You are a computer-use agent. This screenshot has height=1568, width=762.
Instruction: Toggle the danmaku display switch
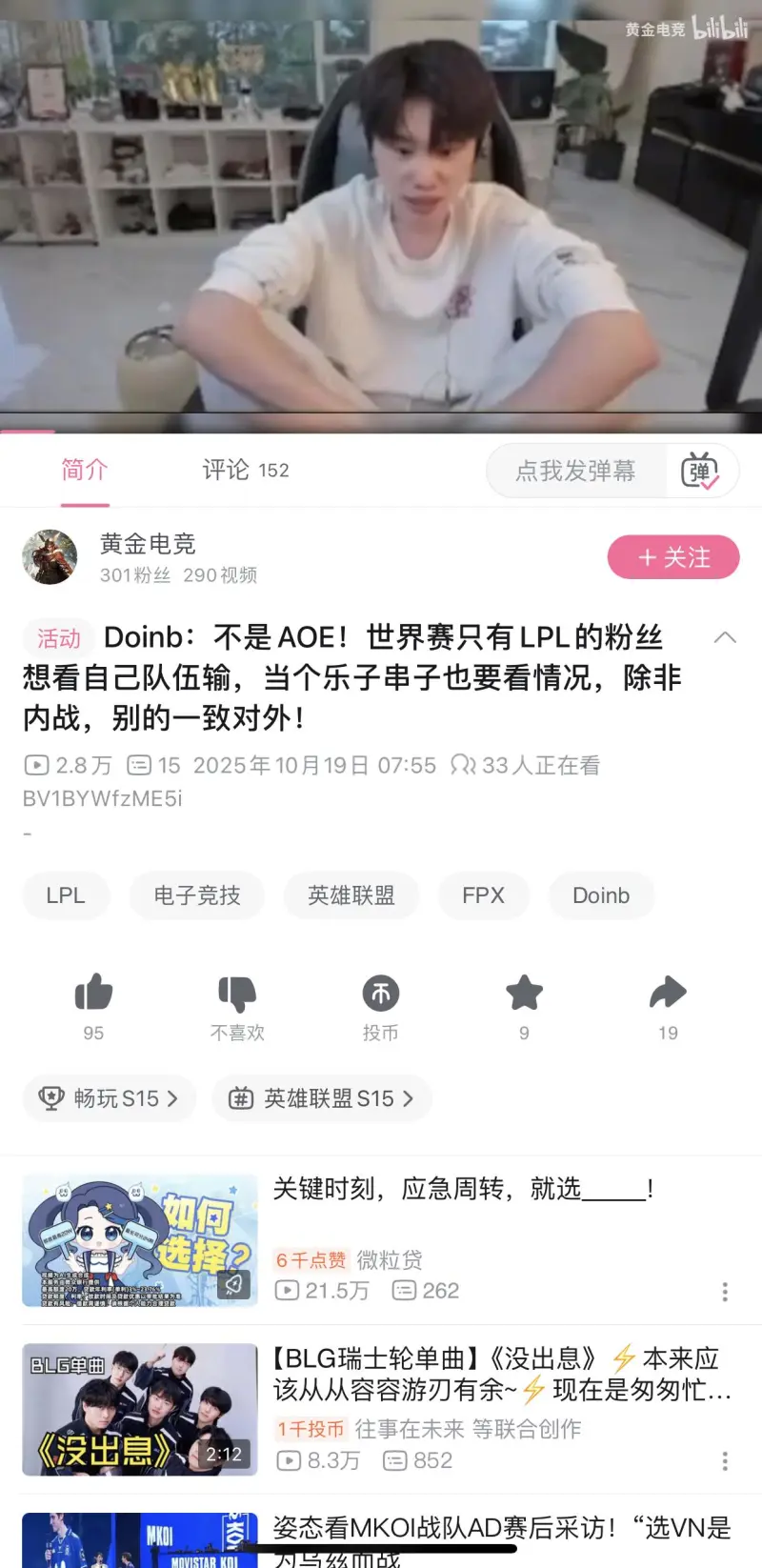click(x=703, y=471)
